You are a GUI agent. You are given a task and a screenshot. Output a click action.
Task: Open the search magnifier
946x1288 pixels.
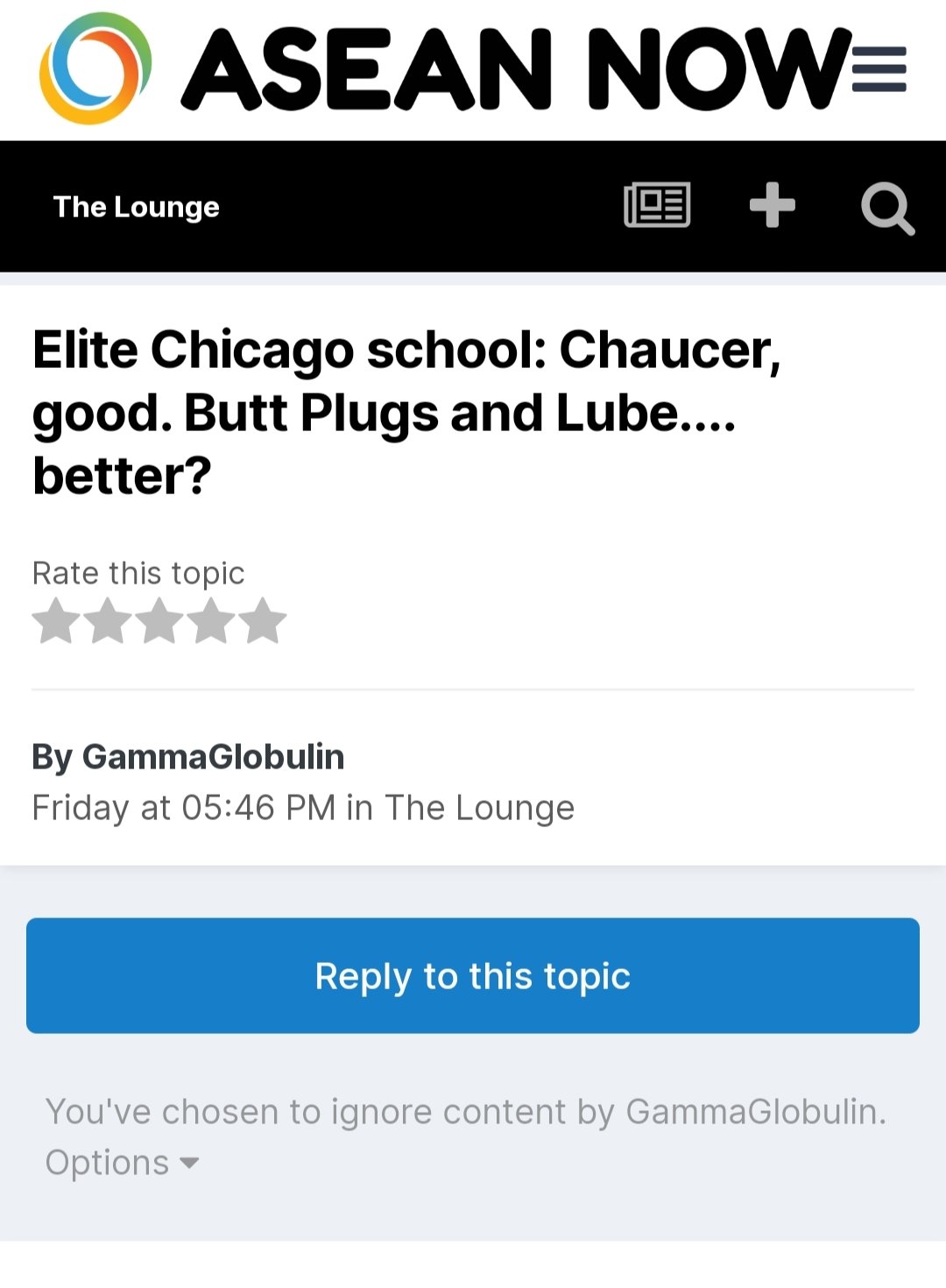(887, 209)
